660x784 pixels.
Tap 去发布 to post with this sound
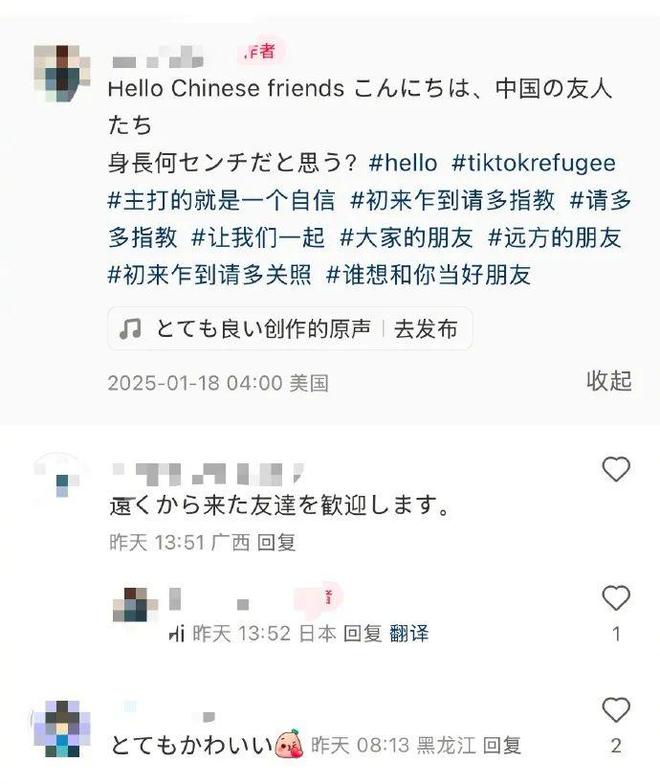[426, 329]
